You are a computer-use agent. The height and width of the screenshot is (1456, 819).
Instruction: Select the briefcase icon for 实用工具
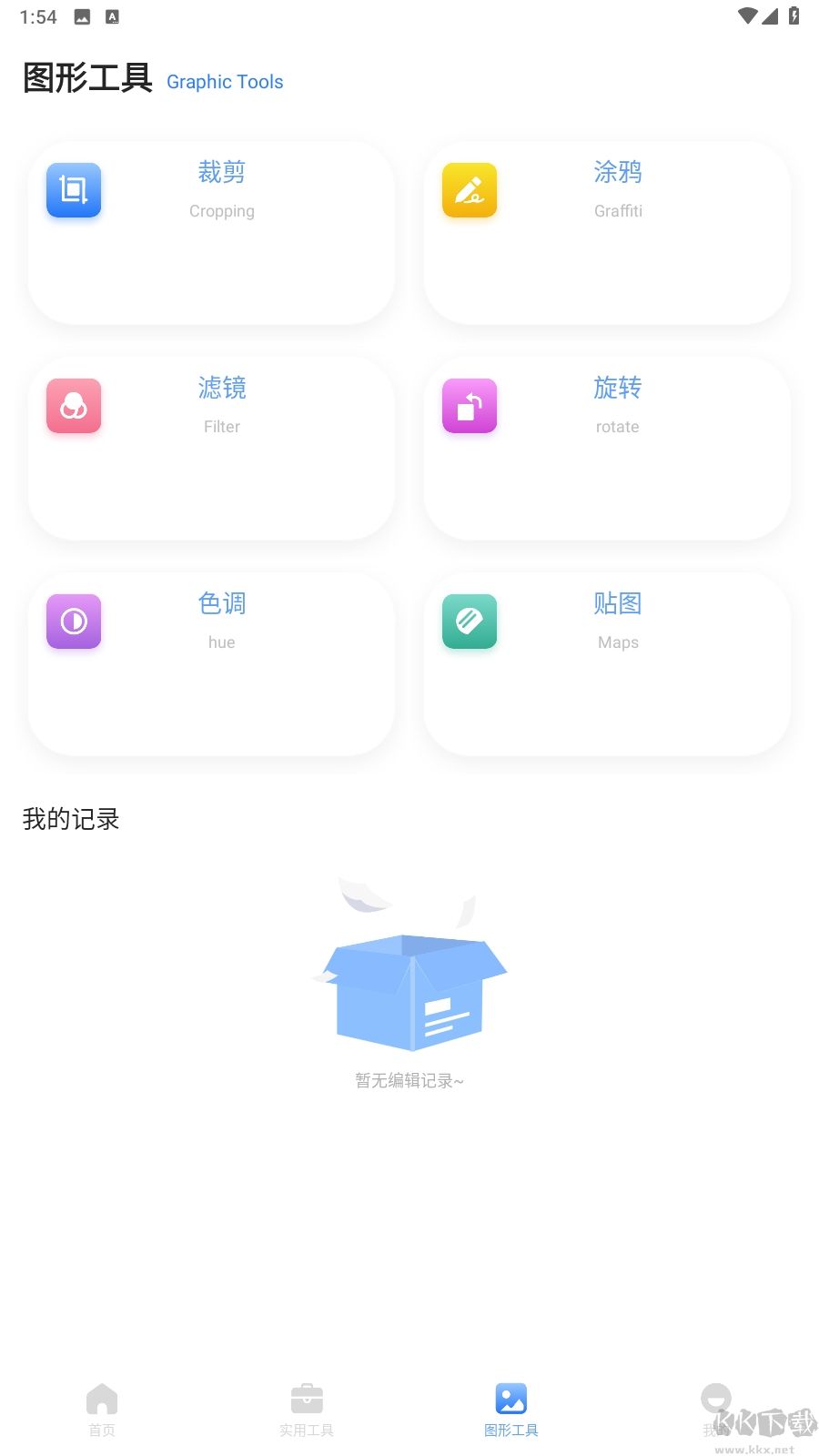pyautogui.click(x=307, y=1398)
